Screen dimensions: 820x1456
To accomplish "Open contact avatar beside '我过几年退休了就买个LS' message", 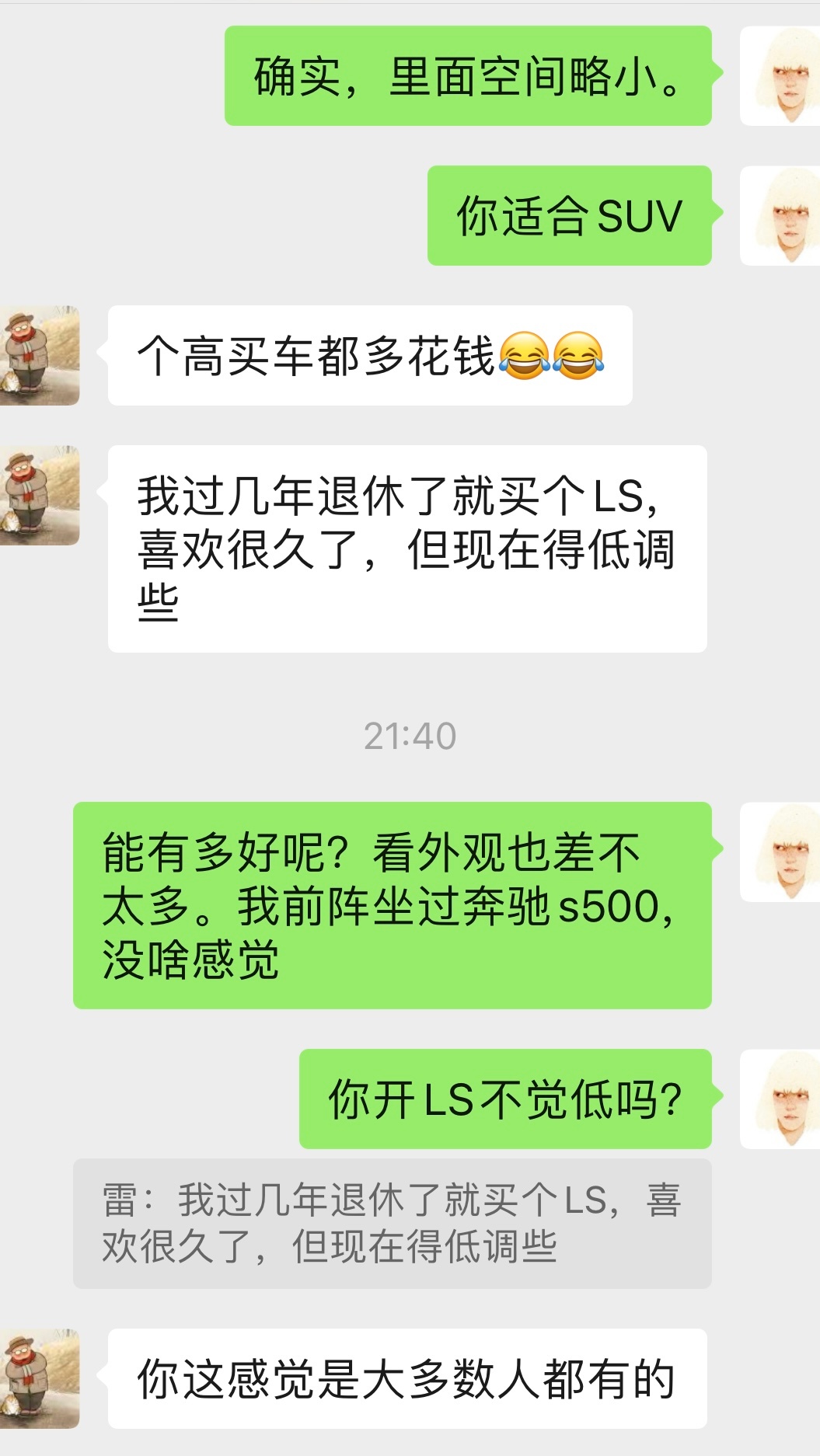I will [x=40, y=496].
